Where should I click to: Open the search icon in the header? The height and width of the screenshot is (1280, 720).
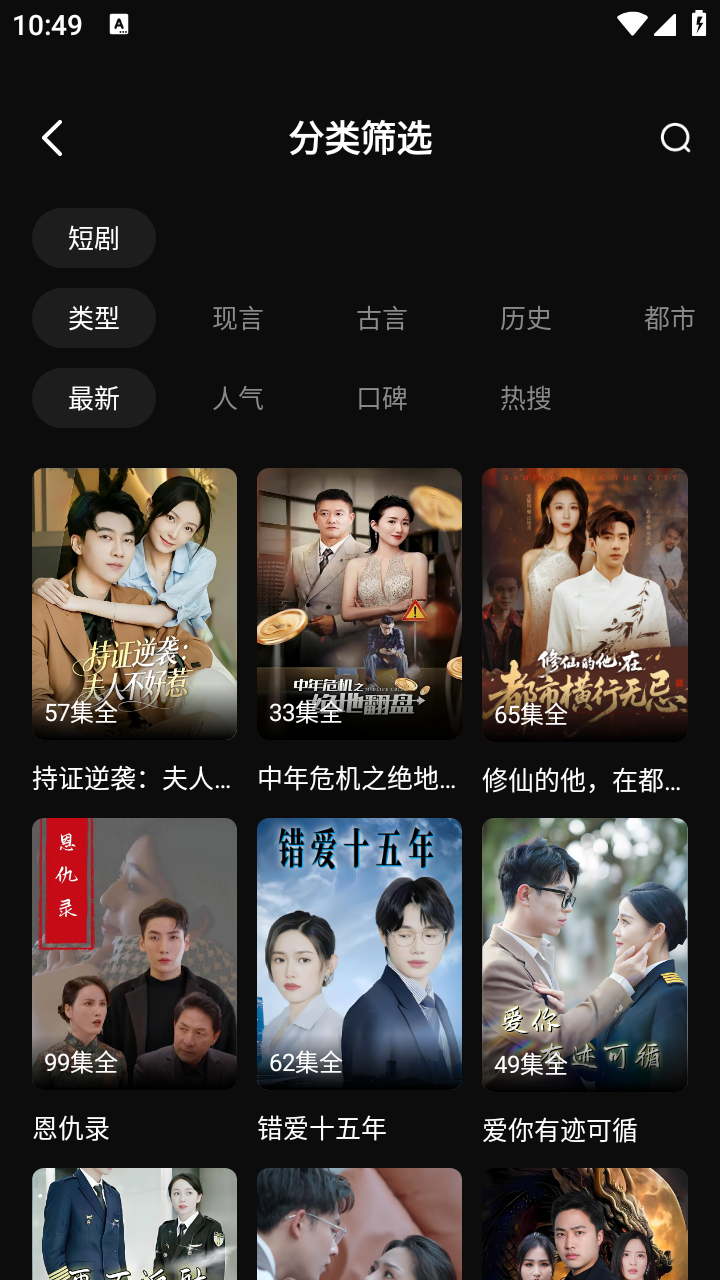click(675, 138)
